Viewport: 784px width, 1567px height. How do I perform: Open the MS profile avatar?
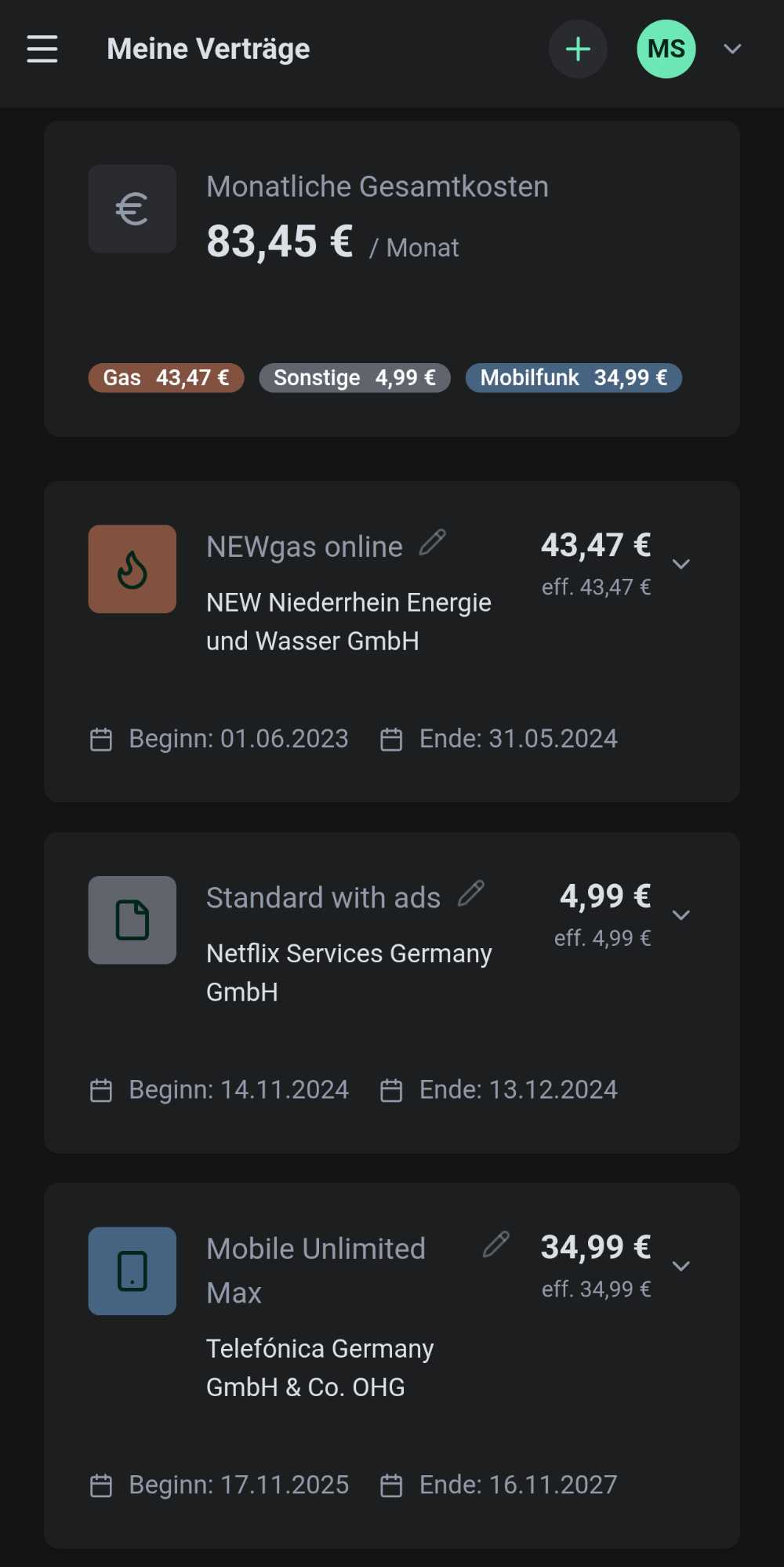pos(665,49)
